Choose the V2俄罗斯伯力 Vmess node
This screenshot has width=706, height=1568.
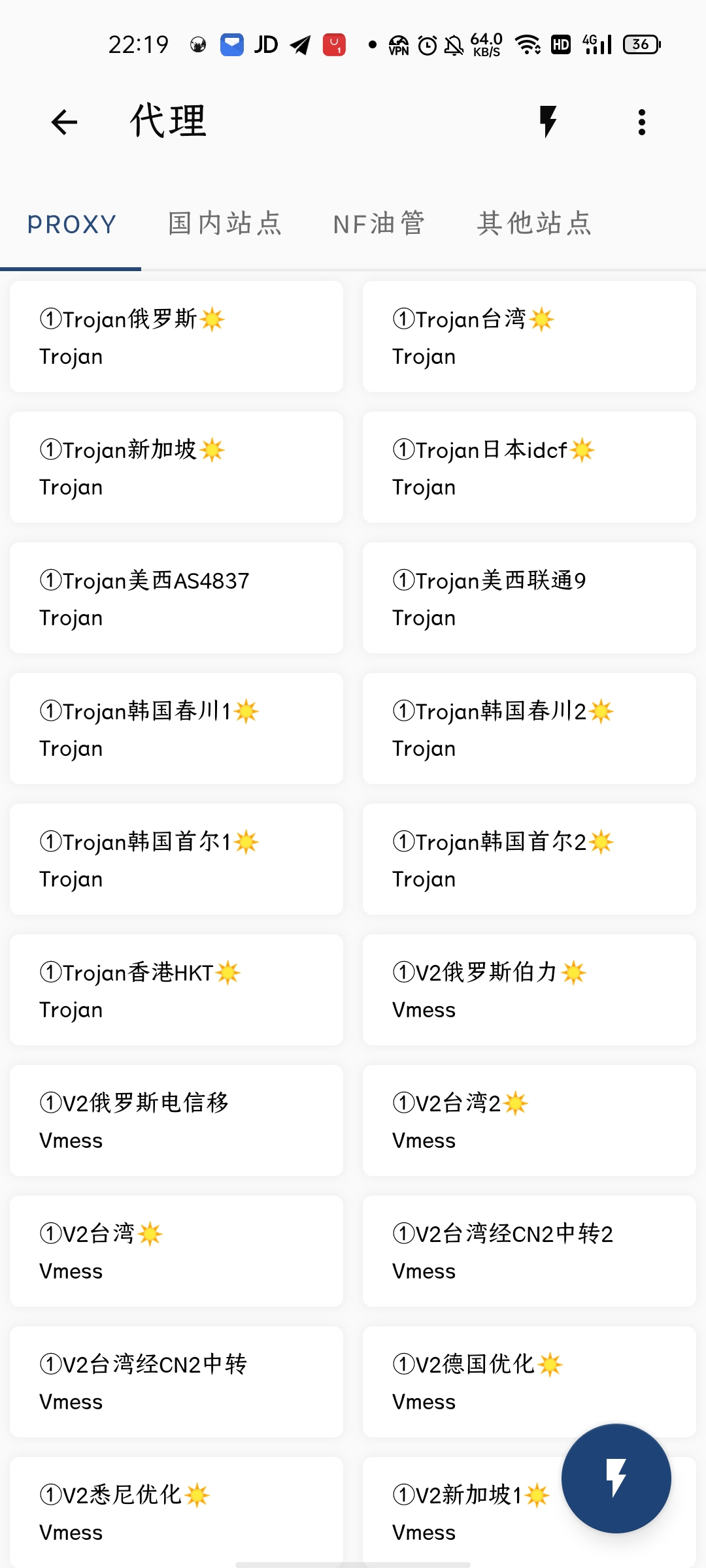529,990
